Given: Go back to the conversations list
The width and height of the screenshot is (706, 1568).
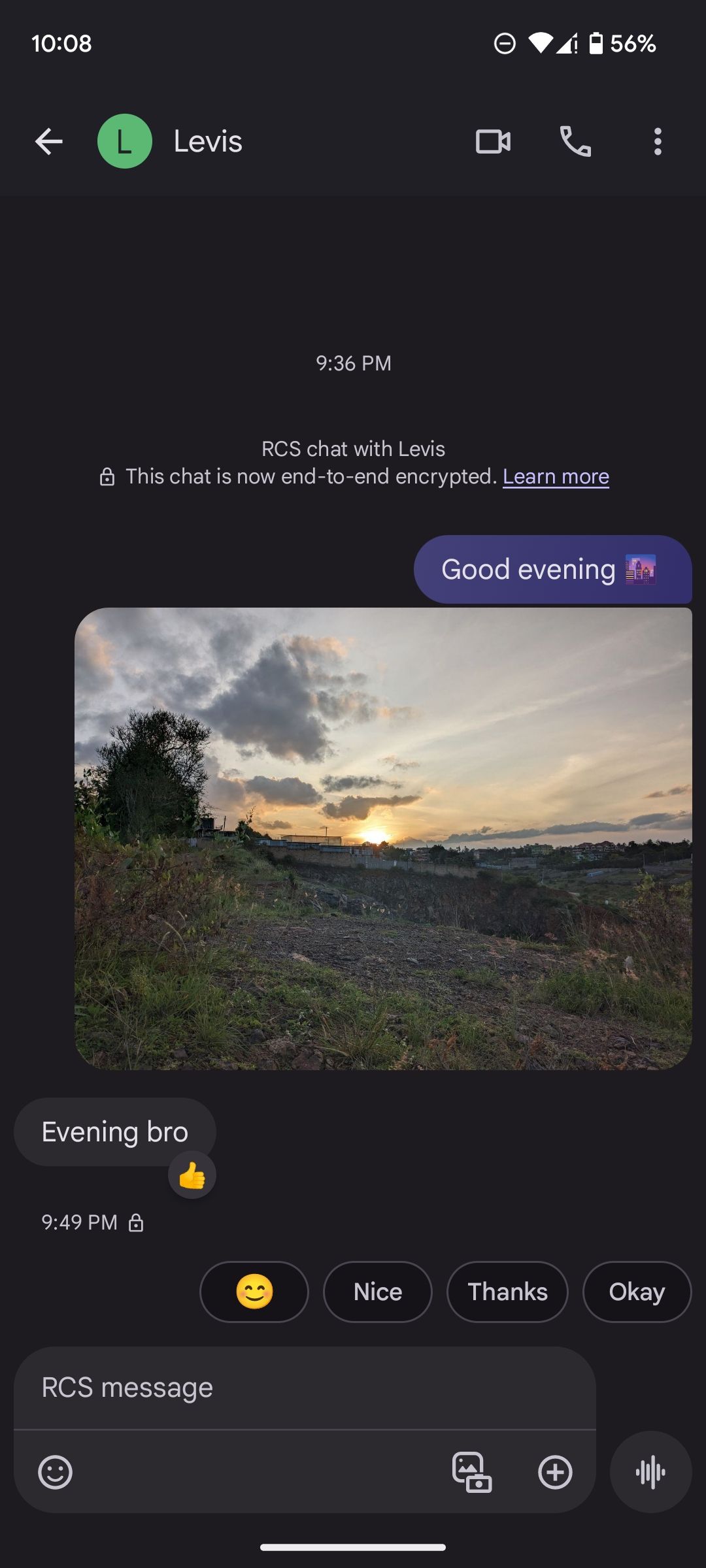Looking at the screenshot, I should 49,141.
